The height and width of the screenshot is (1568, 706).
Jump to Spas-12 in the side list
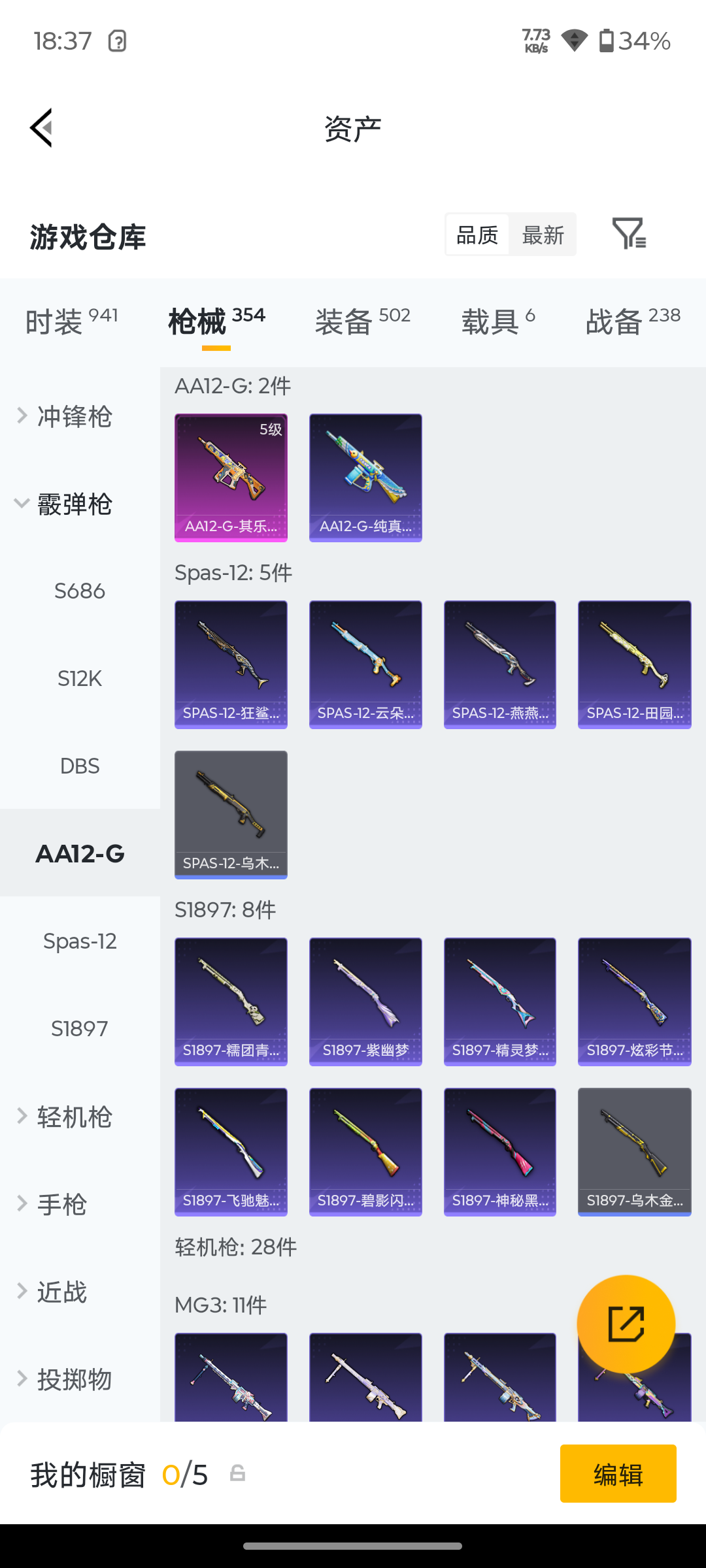point(80,941)
